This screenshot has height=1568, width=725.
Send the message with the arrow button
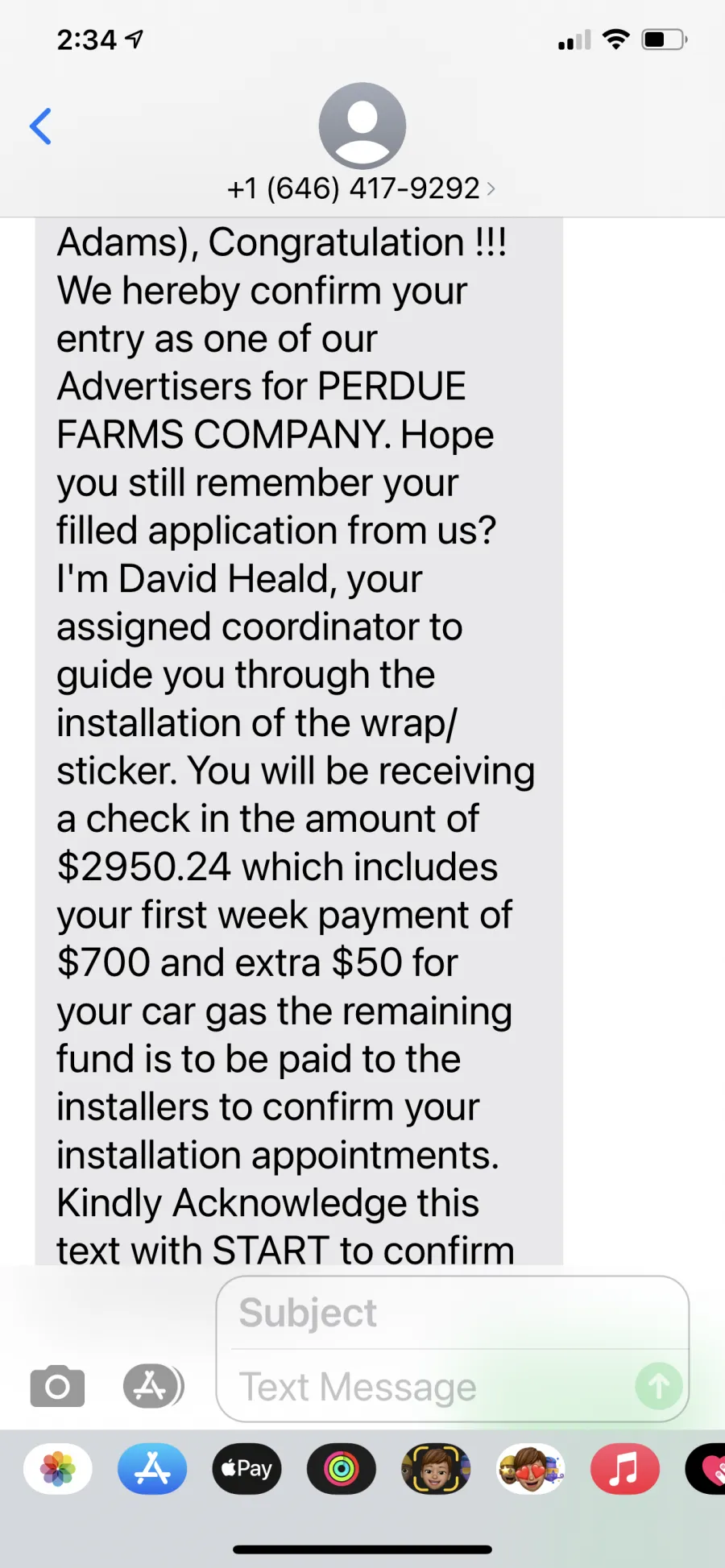click(659, 1386)
